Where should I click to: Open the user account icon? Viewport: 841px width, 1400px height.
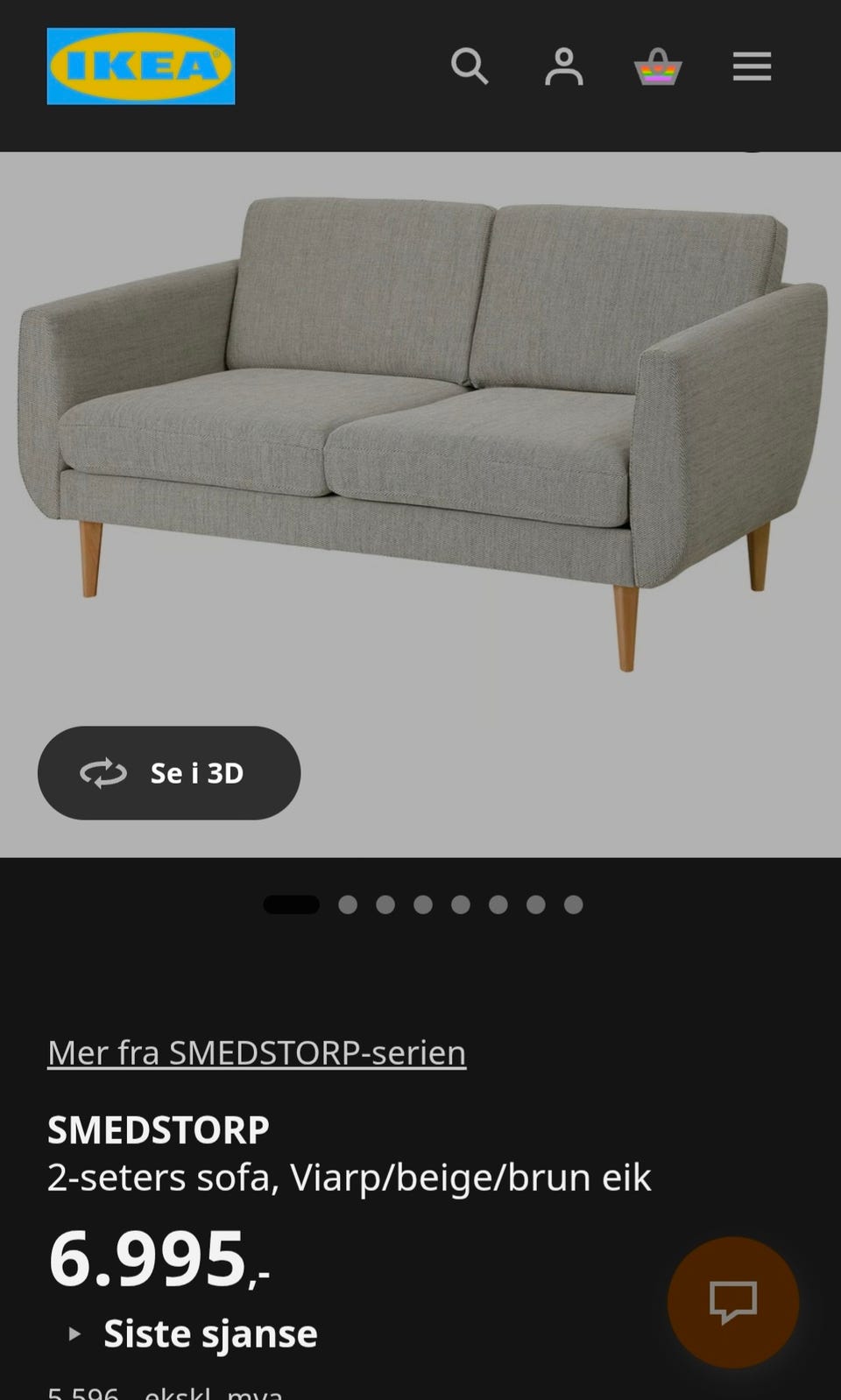[563, 67]
